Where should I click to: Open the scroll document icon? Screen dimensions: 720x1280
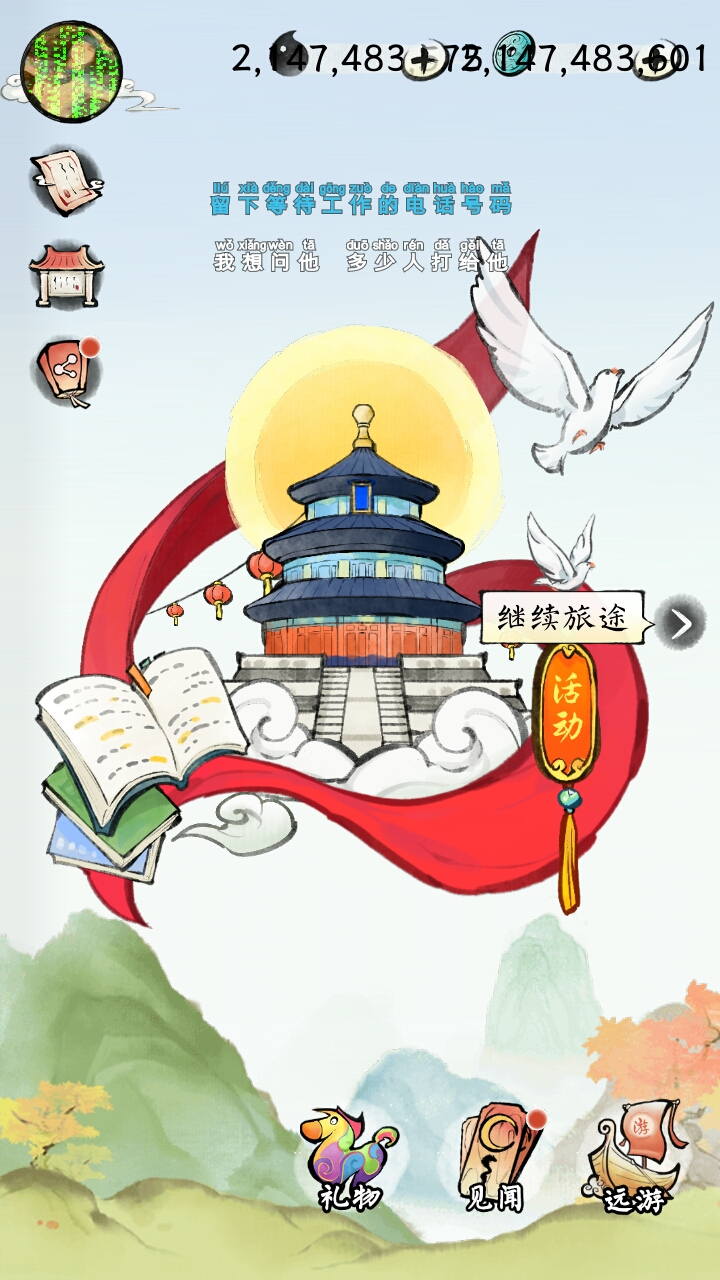[66, 180]
